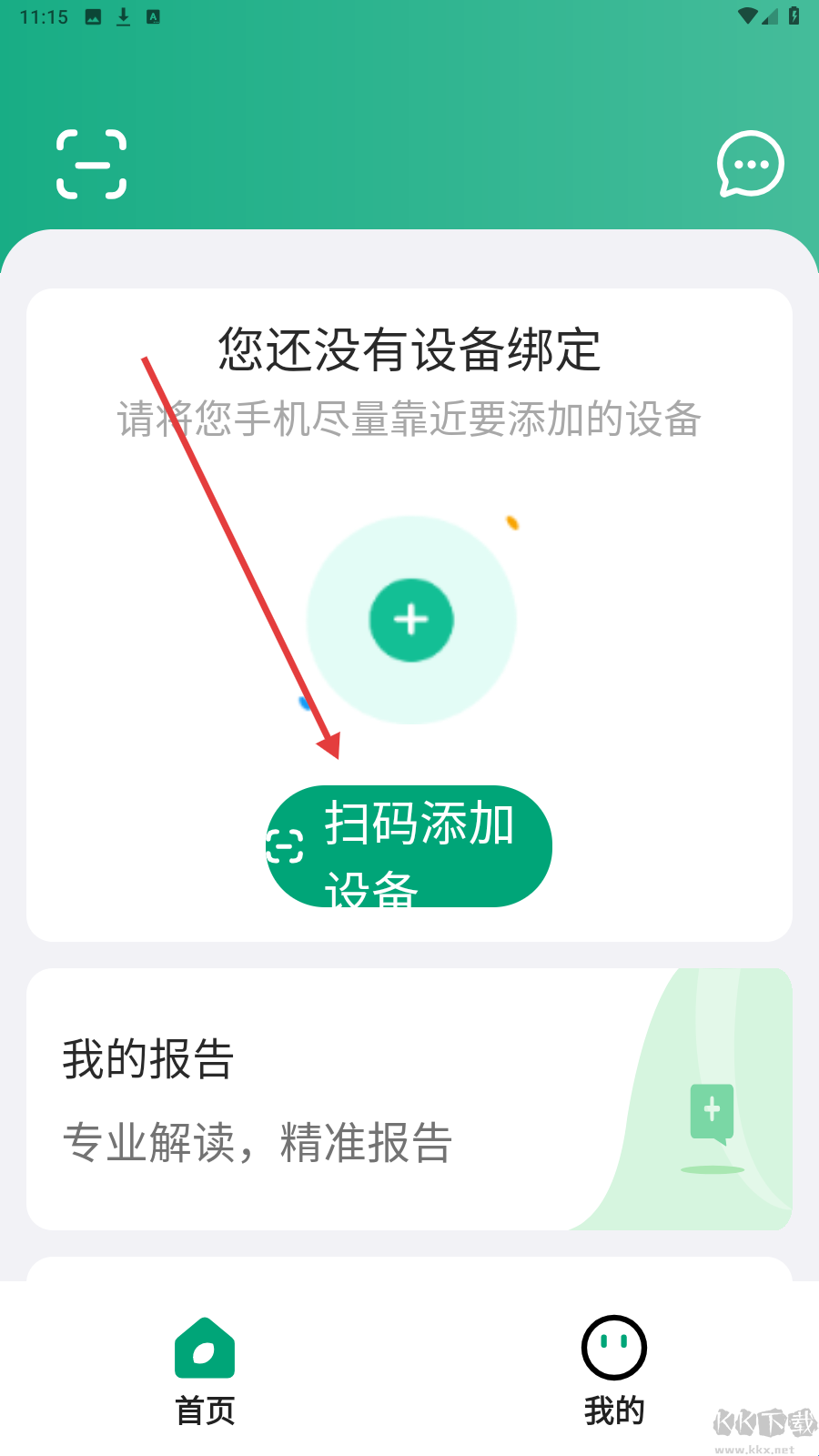Open the 我的报告 card
Screen dimensions: 819x1456
[x=147, y=1058]
